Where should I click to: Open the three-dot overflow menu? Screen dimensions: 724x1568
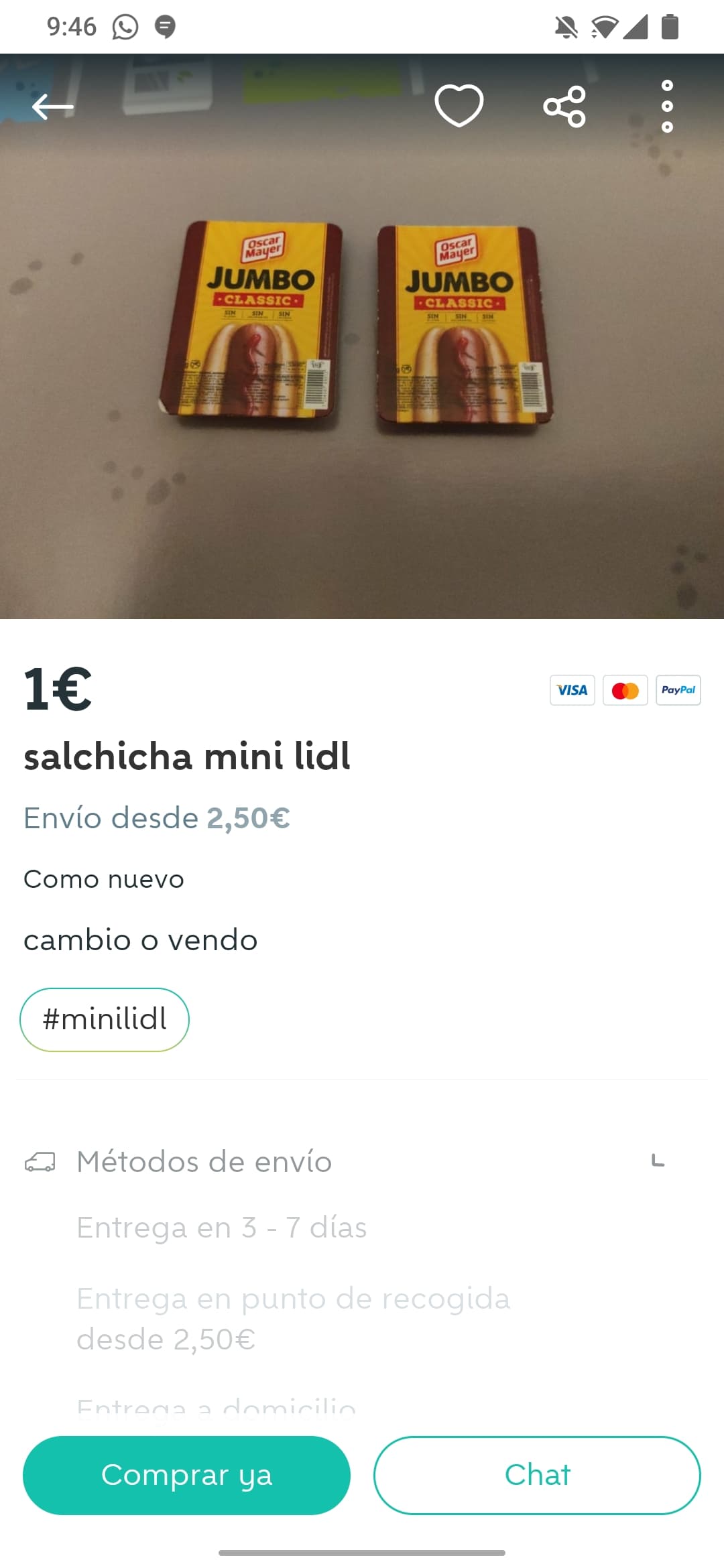667,106
